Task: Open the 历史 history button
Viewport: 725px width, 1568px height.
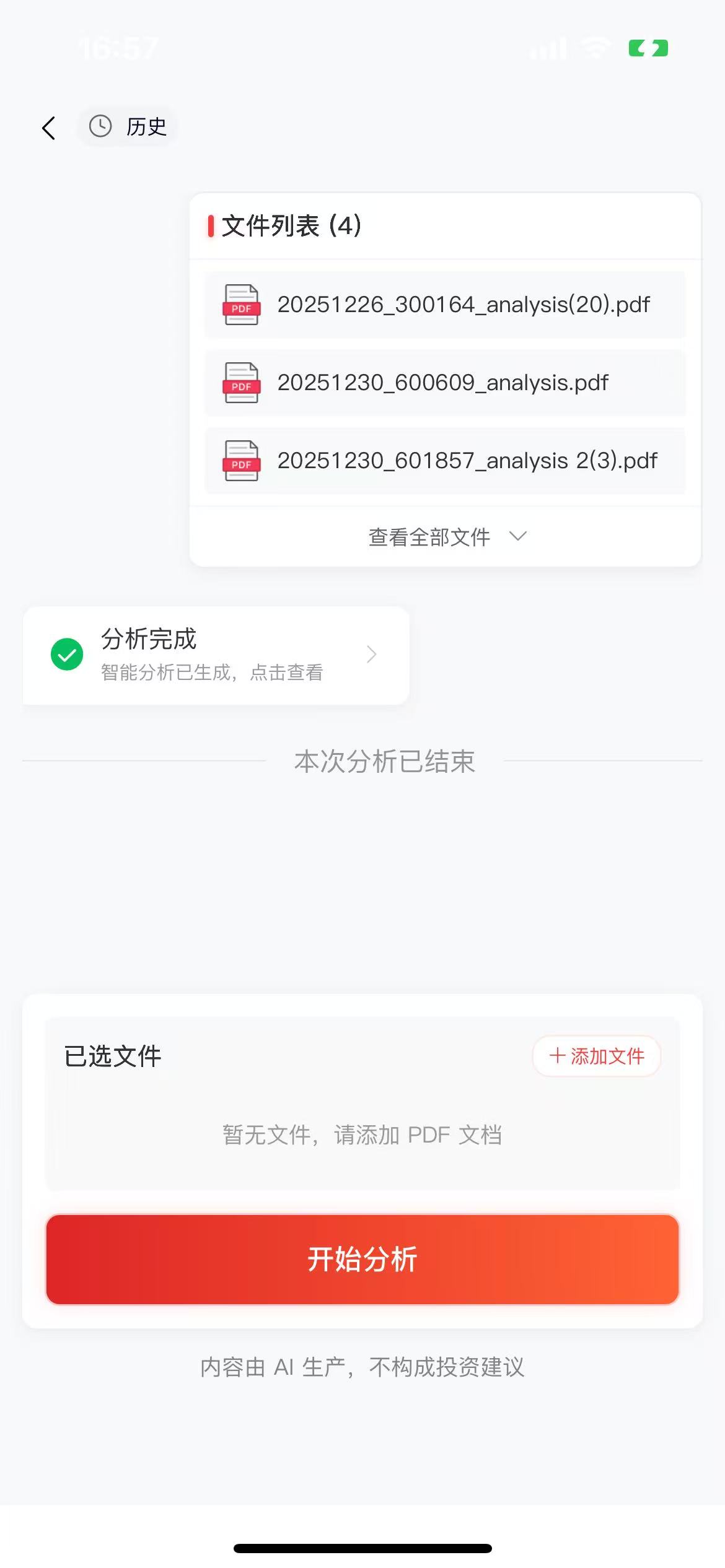Action: click(128, 127)
